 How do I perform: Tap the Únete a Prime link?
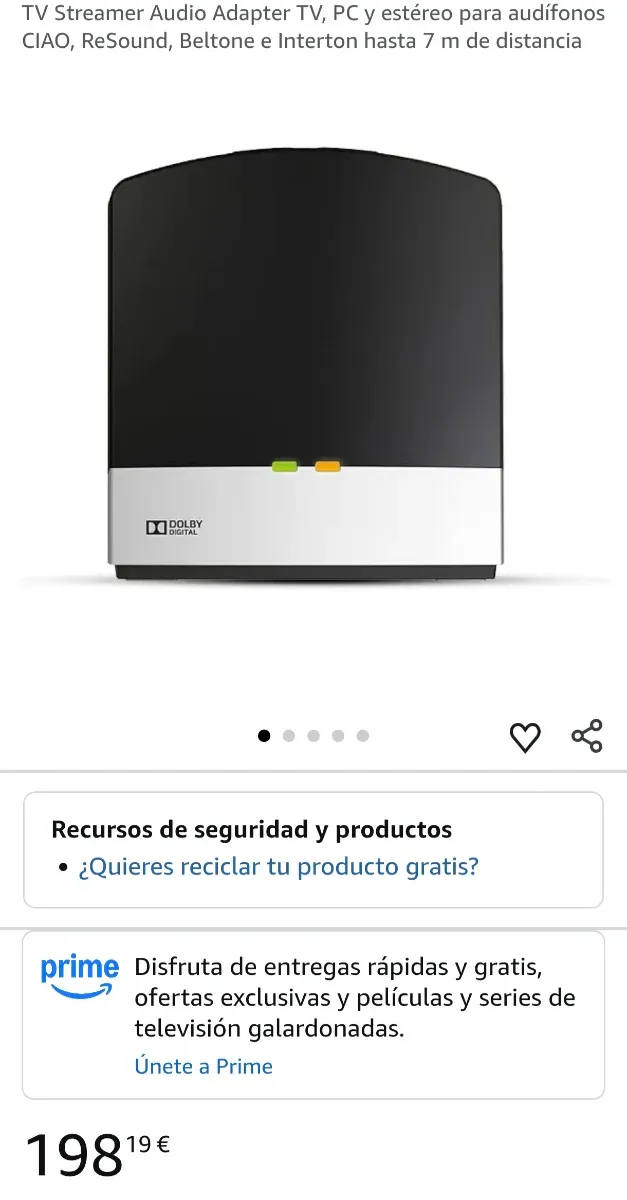pos(203,1066)
